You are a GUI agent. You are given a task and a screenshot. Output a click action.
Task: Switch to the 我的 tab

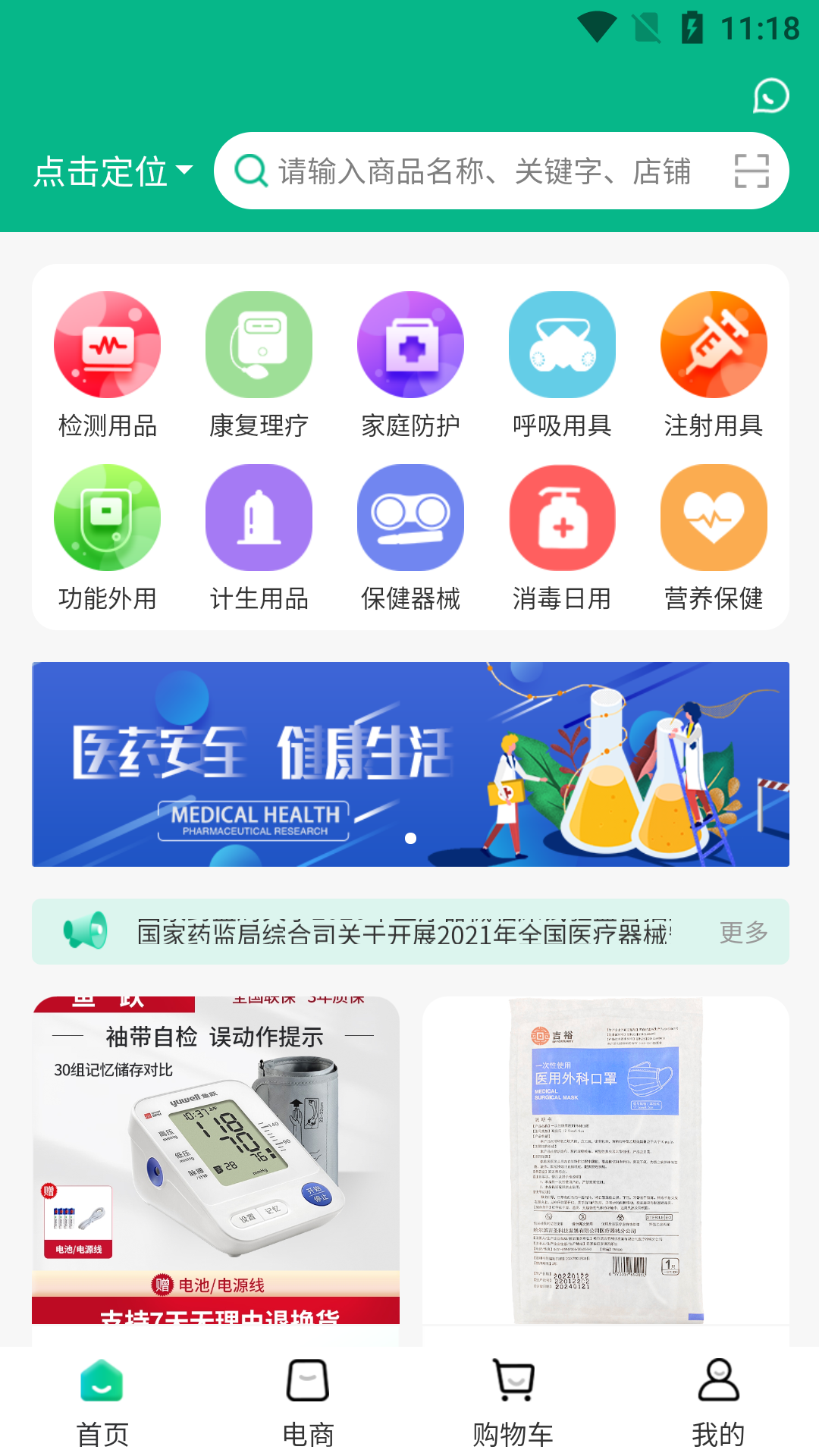[x=717, y=1401]
